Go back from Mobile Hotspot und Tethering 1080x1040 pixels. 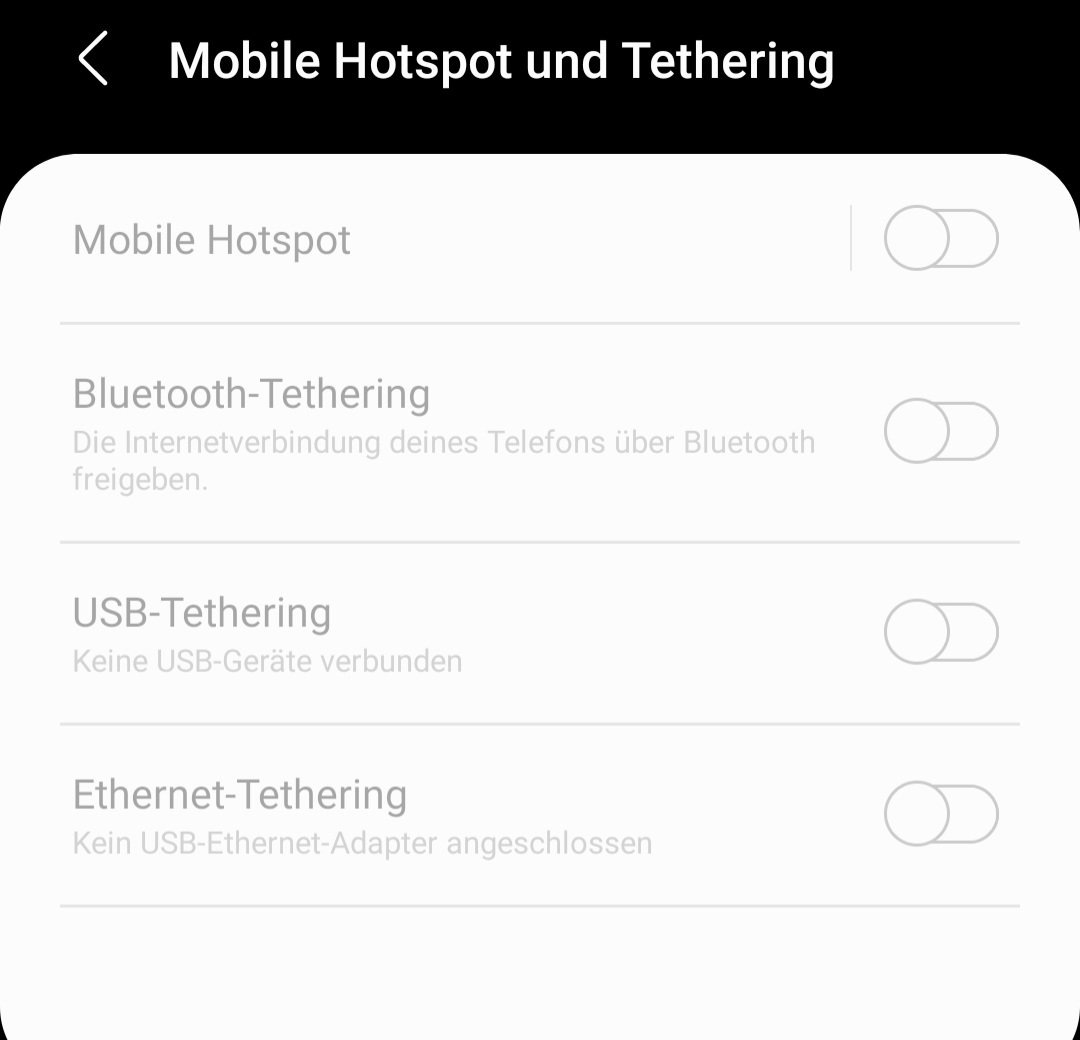tap(93, 59)
